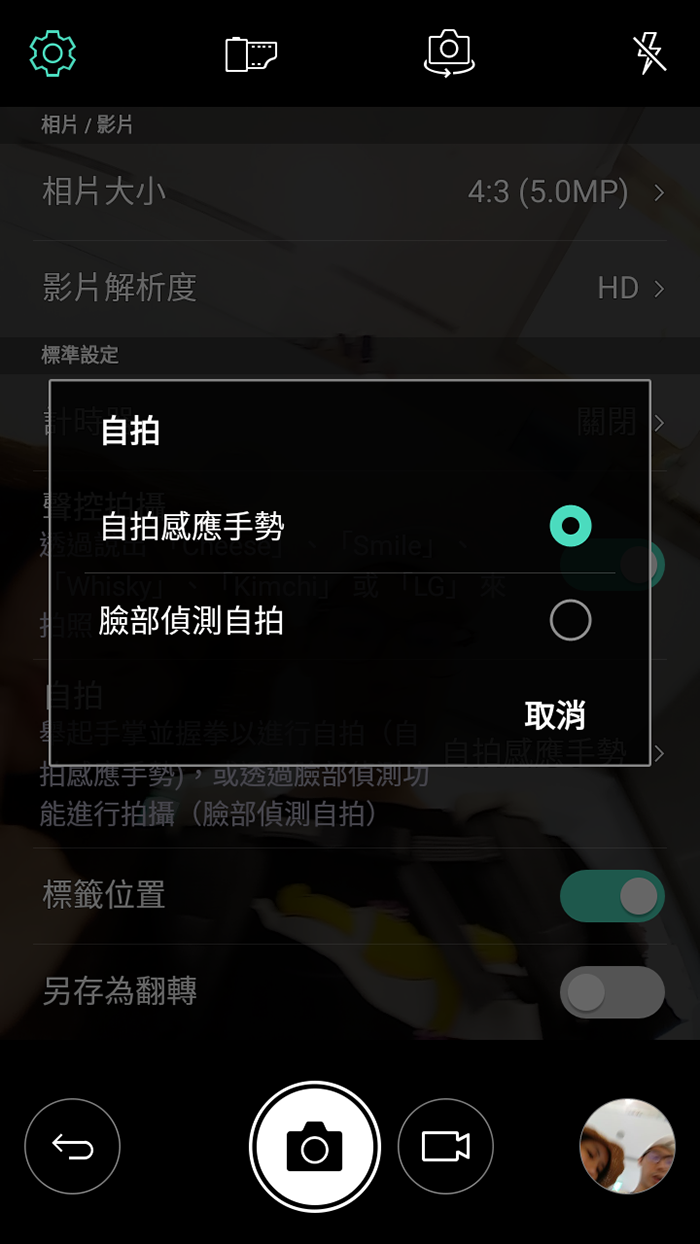This screenshot has height=1244, width=700.
Task: Open 相片大小 setting
Action: click(350, 191)
